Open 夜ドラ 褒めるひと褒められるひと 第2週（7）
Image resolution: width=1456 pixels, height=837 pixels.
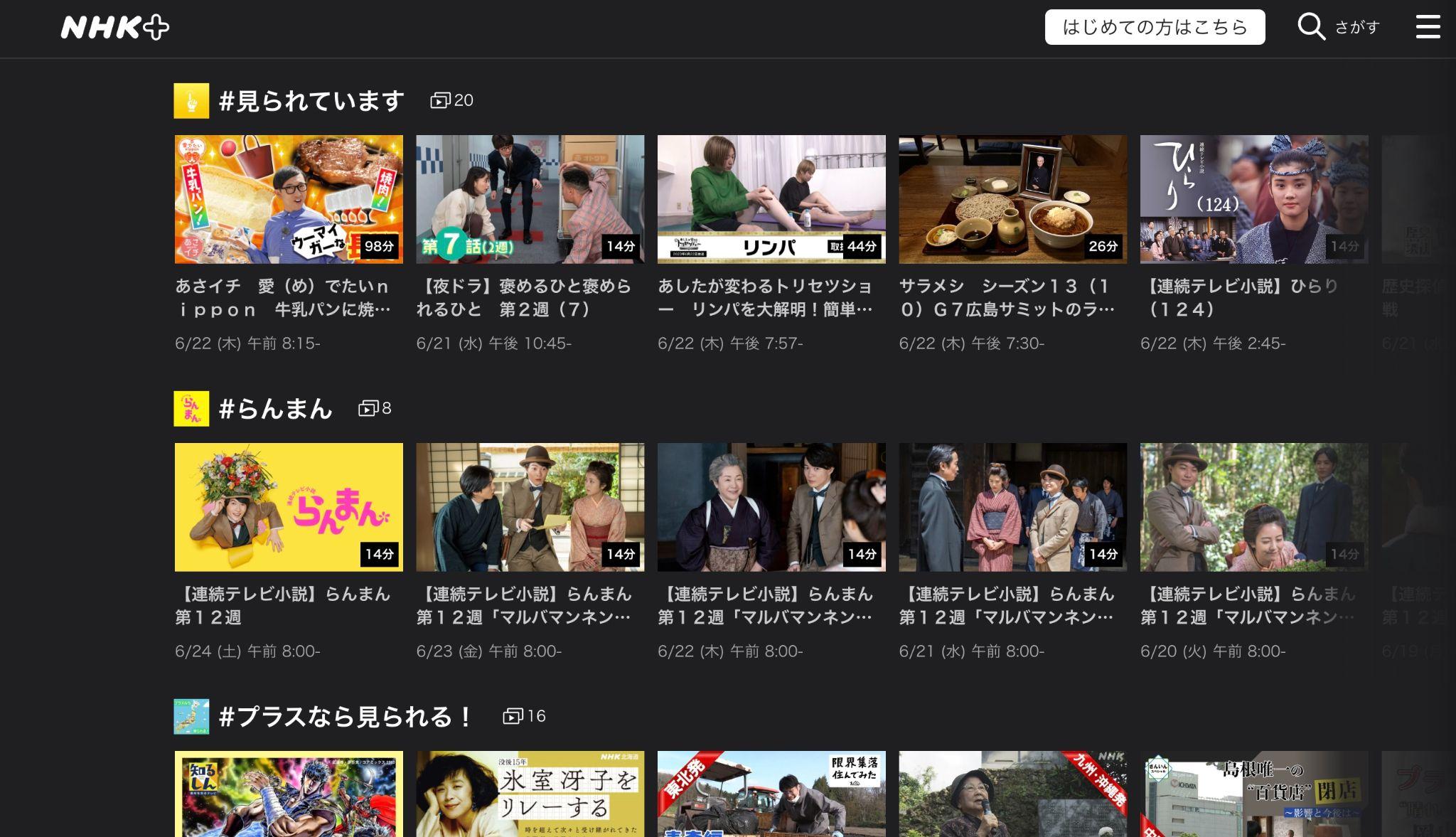(530, 199)
